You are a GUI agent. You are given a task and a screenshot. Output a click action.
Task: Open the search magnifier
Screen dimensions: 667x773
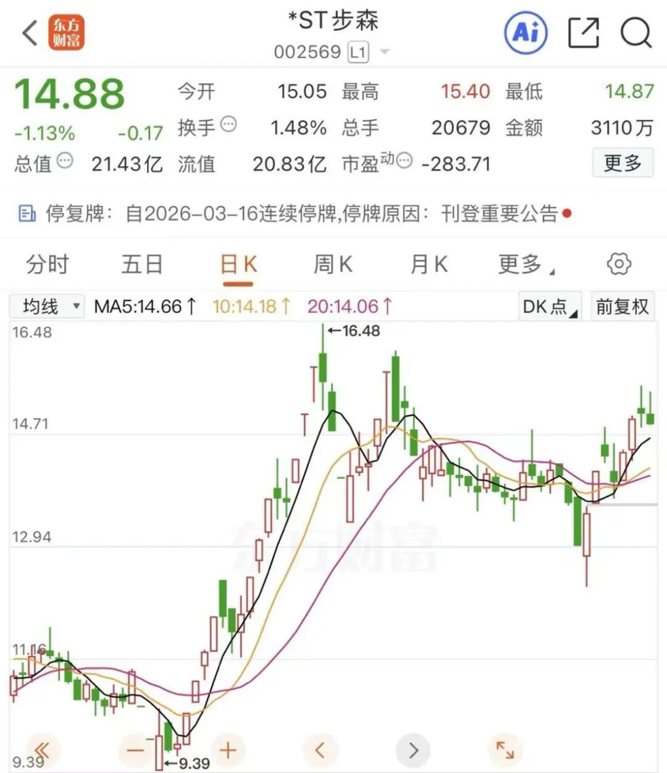click(x=636, y=33)
